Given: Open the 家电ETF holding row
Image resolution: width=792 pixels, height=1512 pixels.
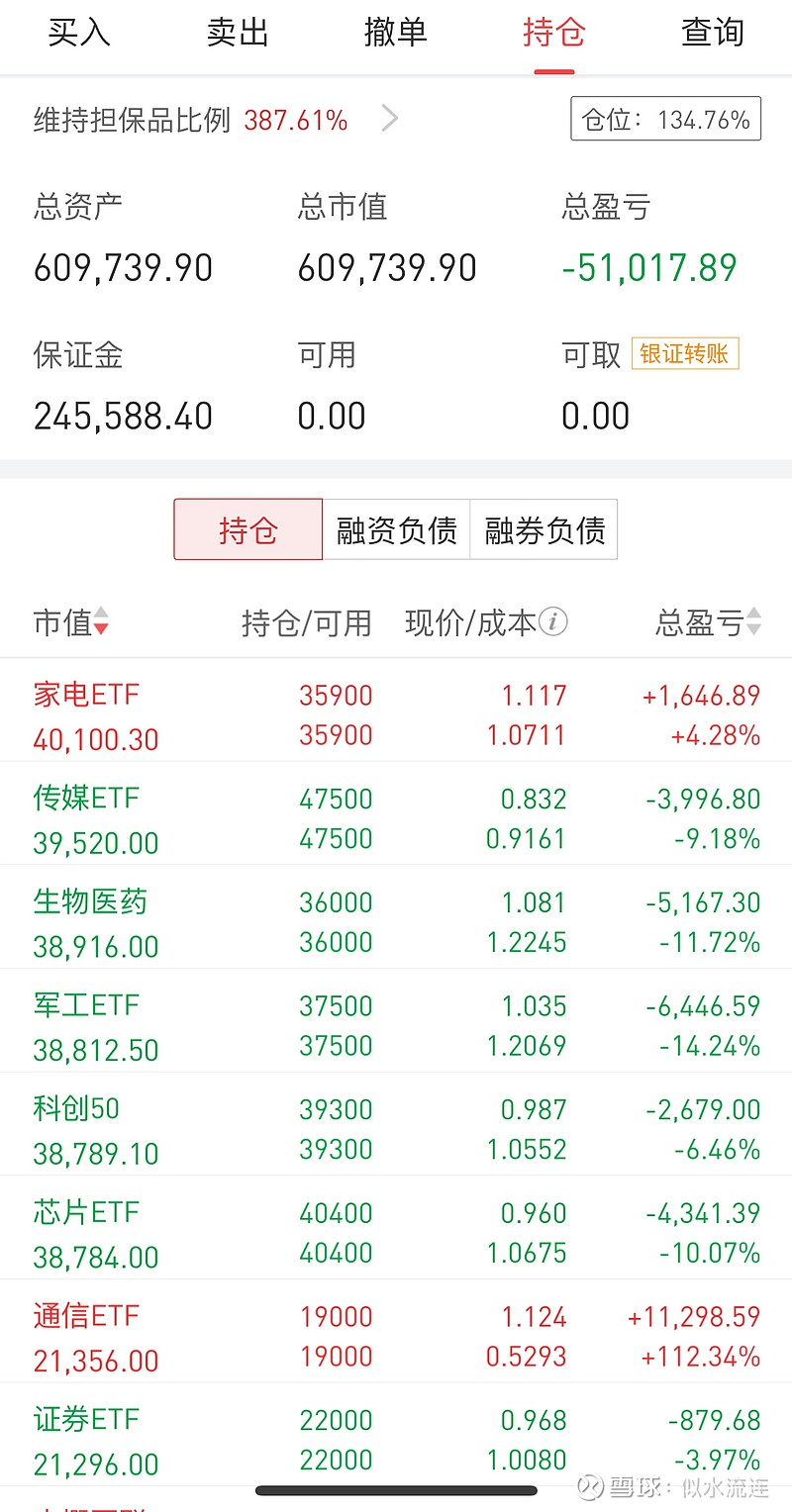Looking at the screenshot, I should tap(396, 714).
